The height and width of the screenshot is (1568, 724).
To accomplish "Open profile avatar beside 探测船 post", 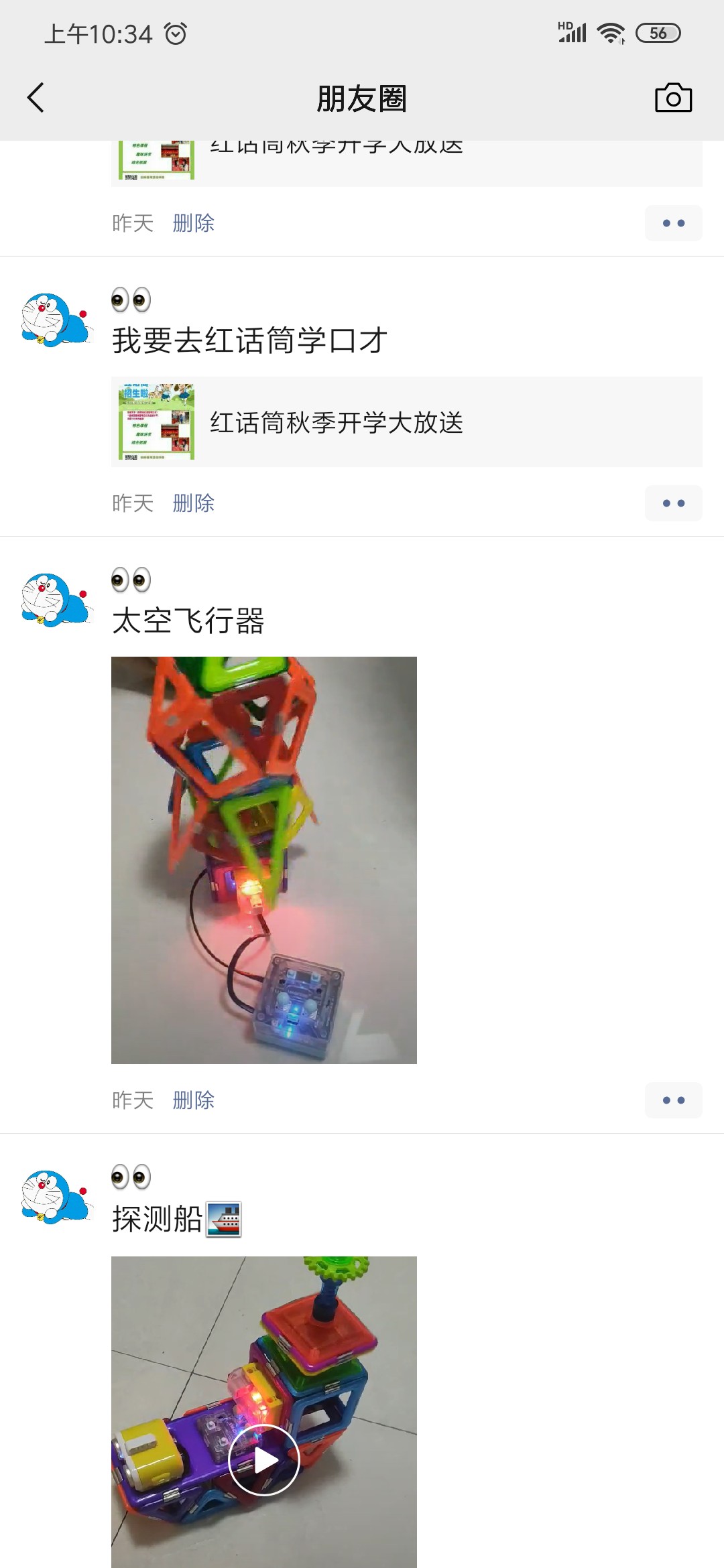I will 56,1197.
